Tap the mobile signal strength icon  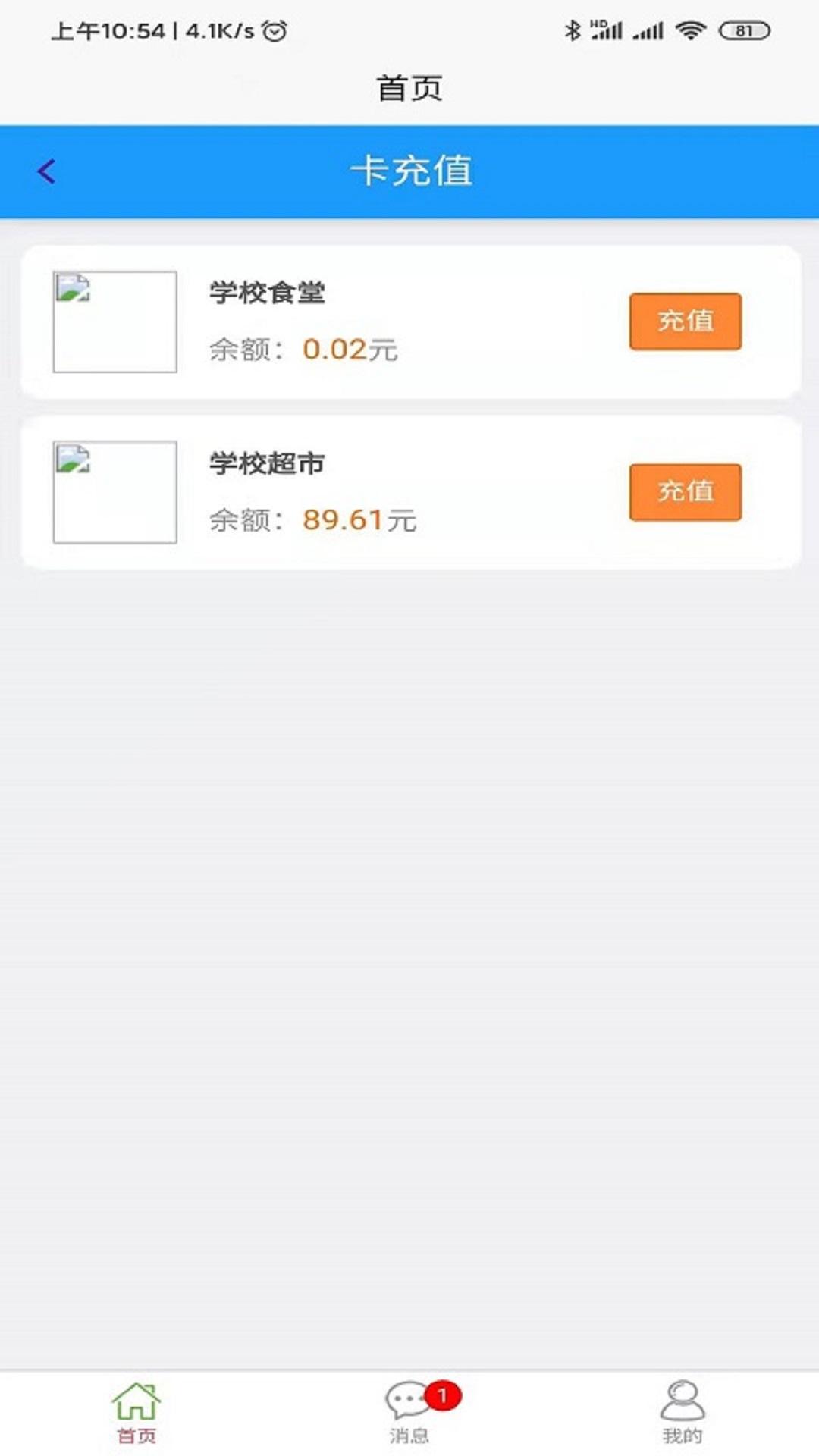pyautogui.click(x=648, y=31)
